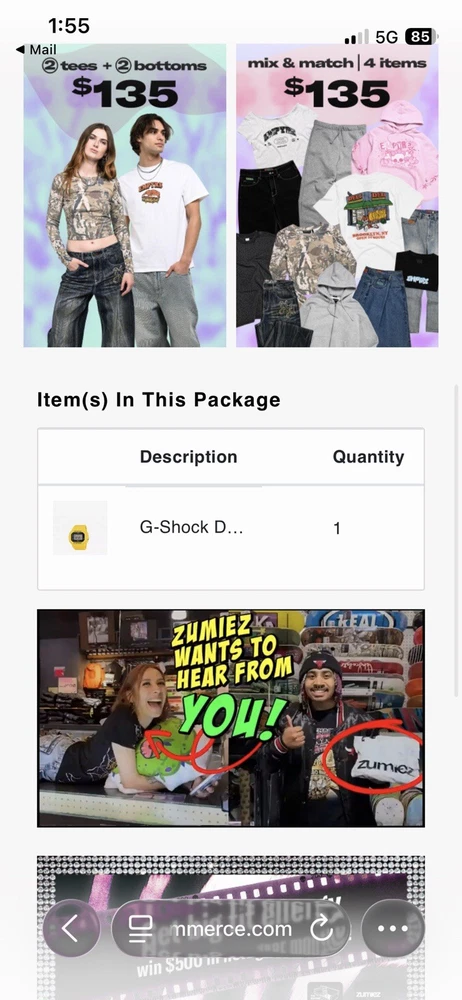Screen dimensions: 462x1000
Task: Open the win $500 promo banner
Action: pyautogui.click(x=231, y=928)
